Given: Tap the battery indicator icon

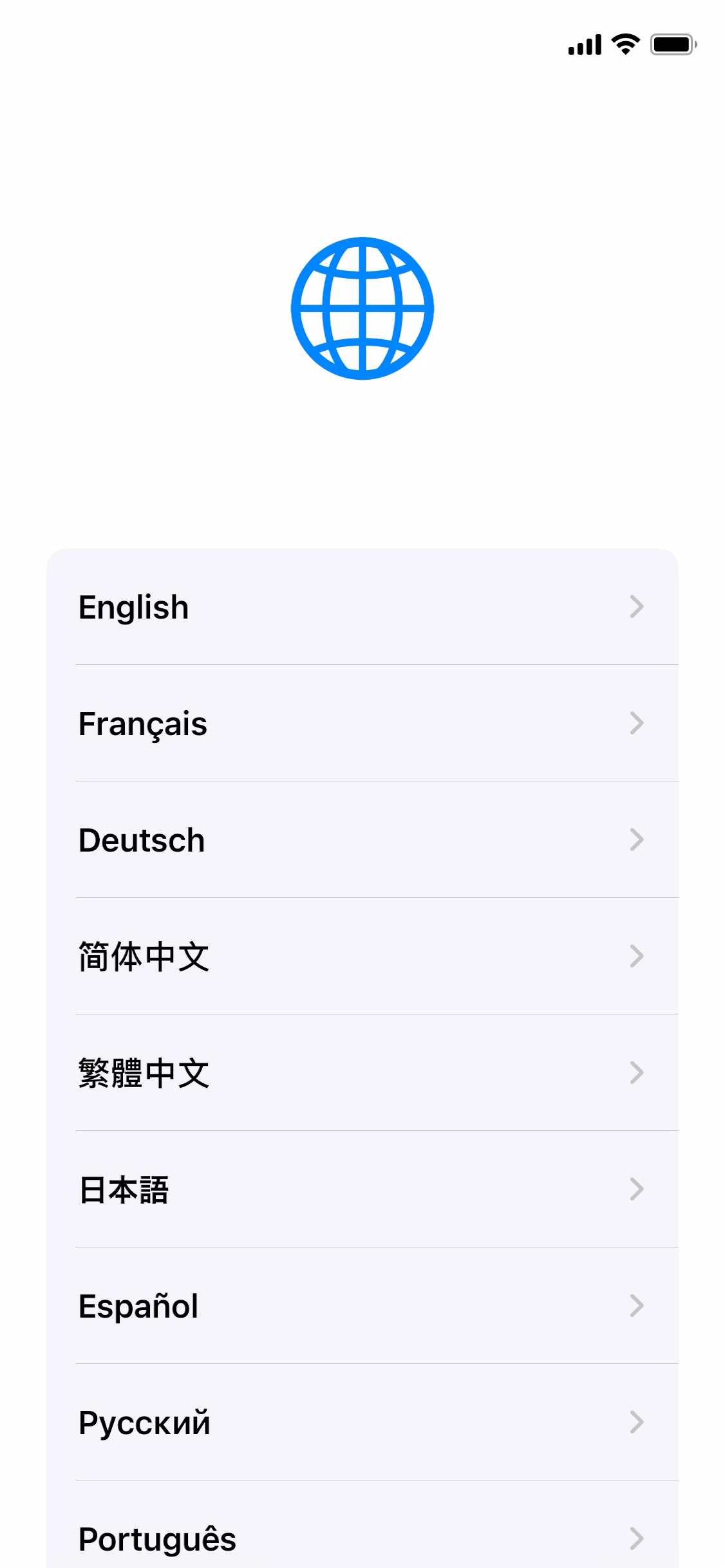Looking at the screenshot, I should 672,44.
